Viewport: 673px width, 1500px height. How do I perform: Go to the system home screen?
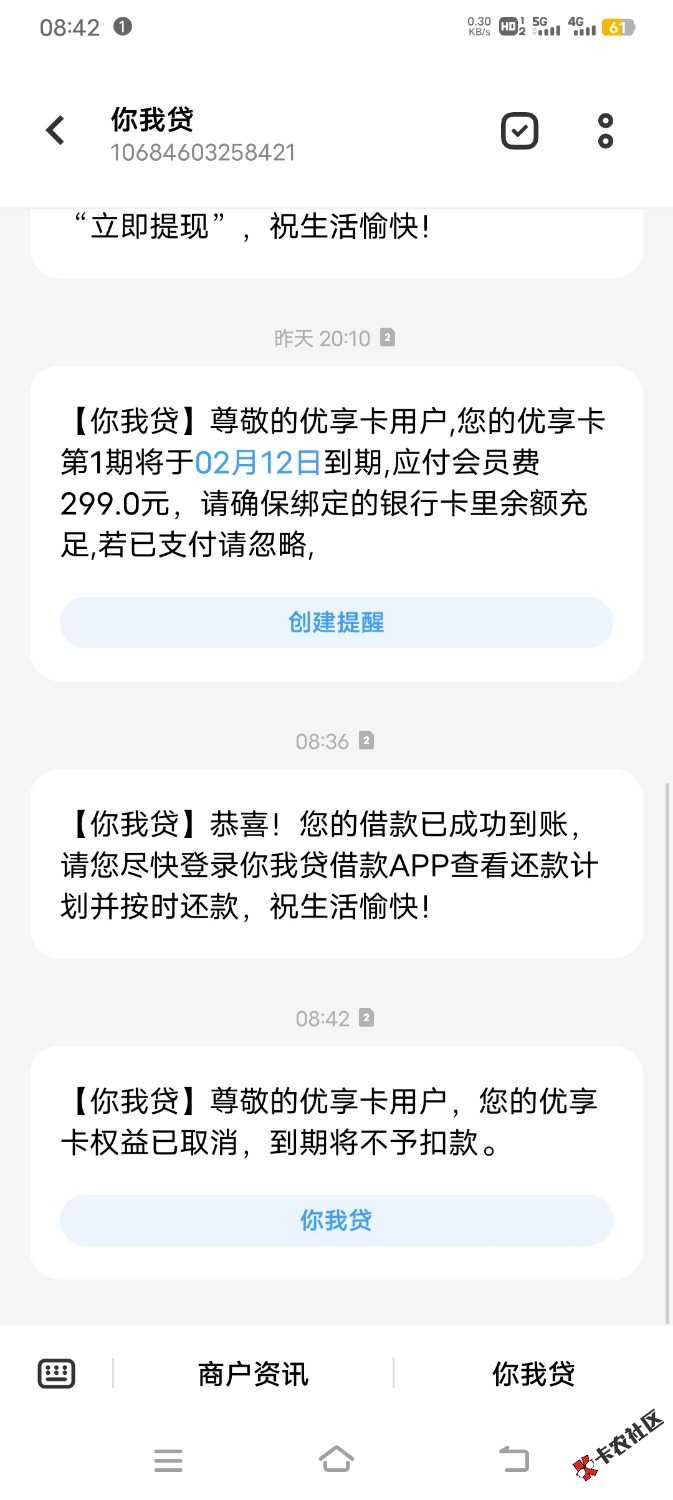coord(336,1460)
